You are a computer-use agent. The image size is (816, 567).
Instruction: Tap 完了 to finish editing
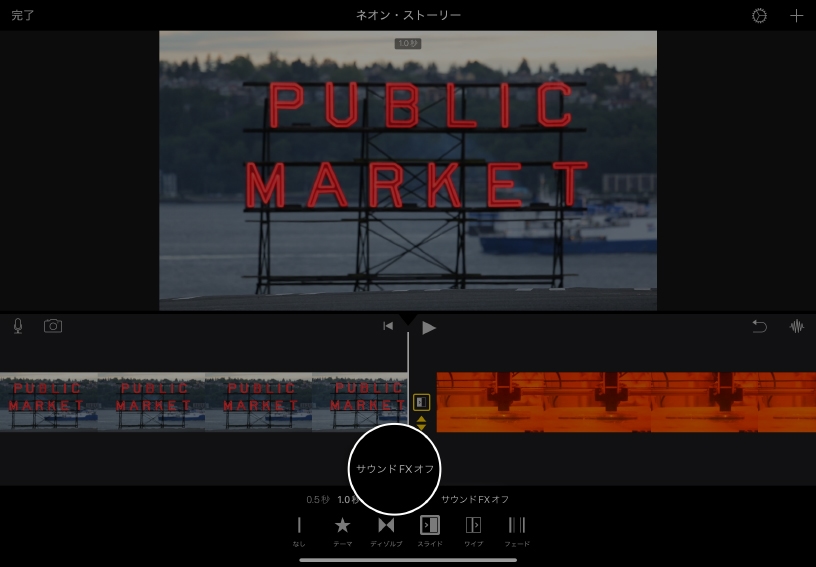coord(23,15)
